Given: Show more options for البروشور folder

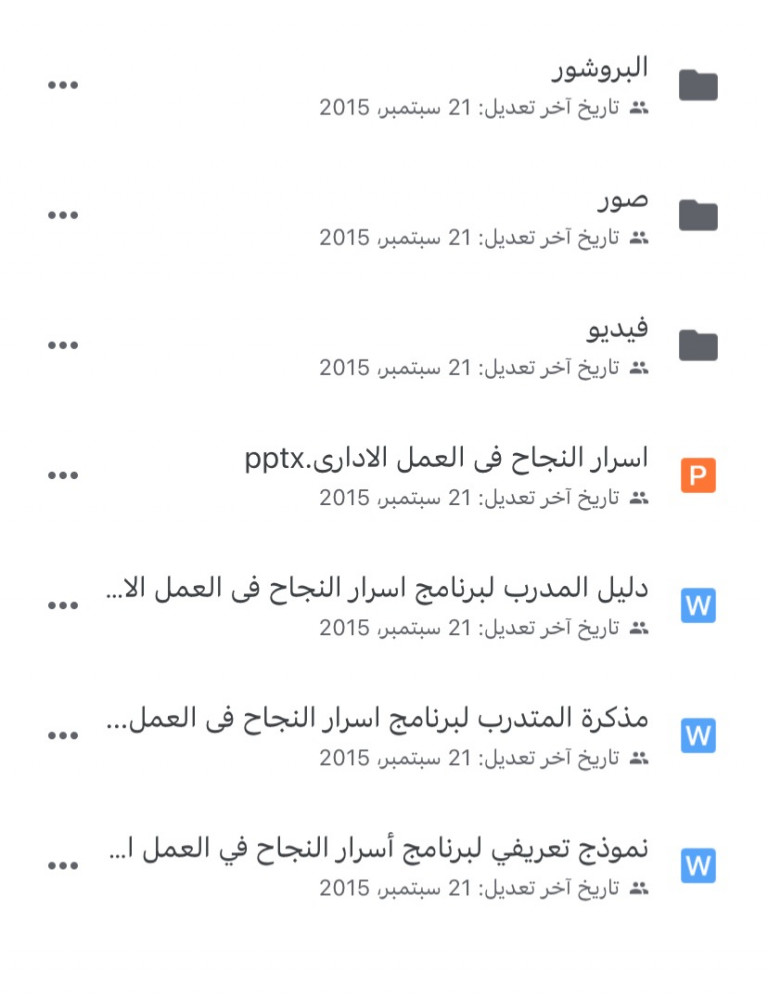Looking at the screenshot, I should coord(63,85).
